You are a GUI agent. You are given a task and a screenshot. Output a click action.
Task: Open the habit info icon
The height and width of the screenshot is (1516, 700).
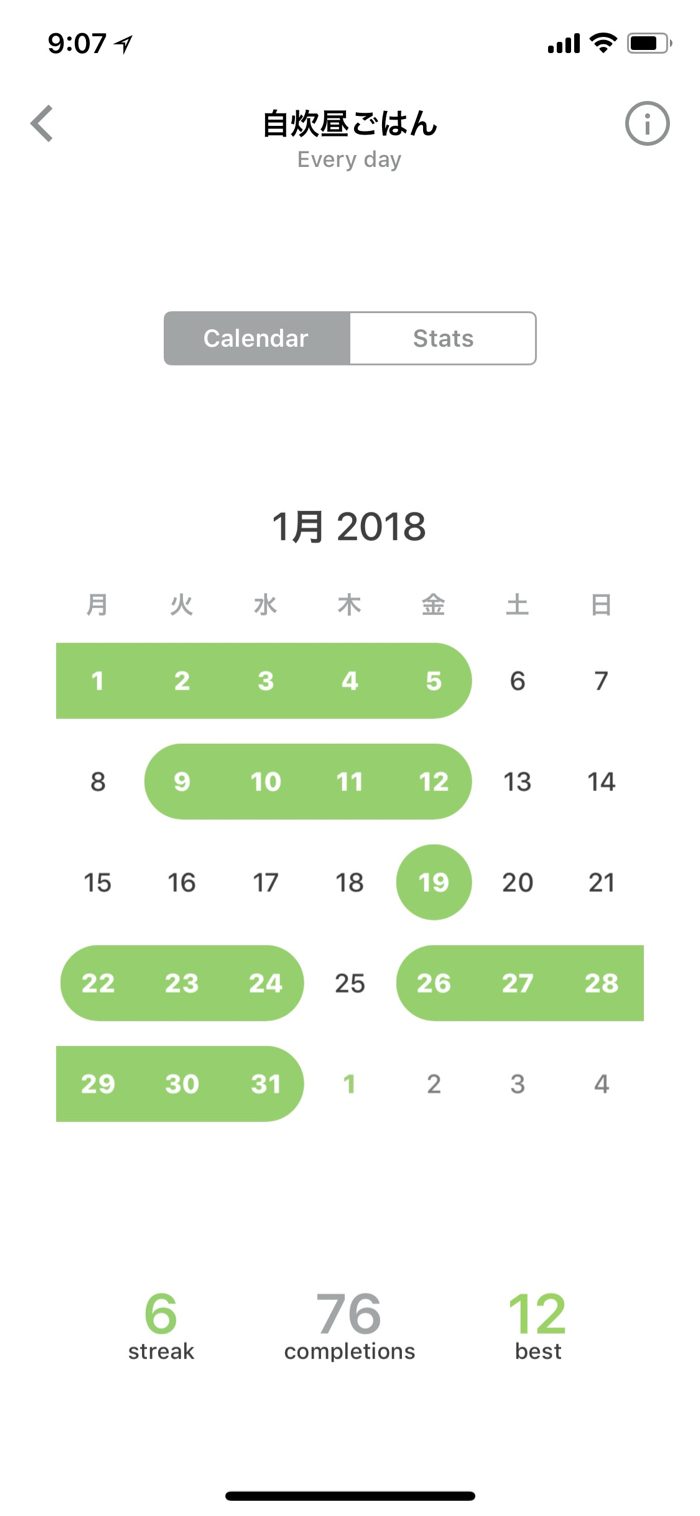(647, 125)
